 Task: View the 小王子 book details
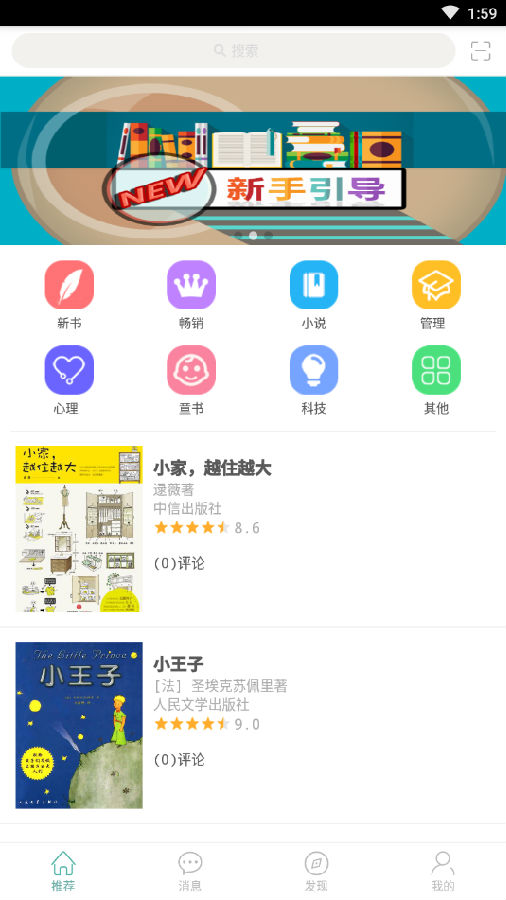tap(253, 726)
